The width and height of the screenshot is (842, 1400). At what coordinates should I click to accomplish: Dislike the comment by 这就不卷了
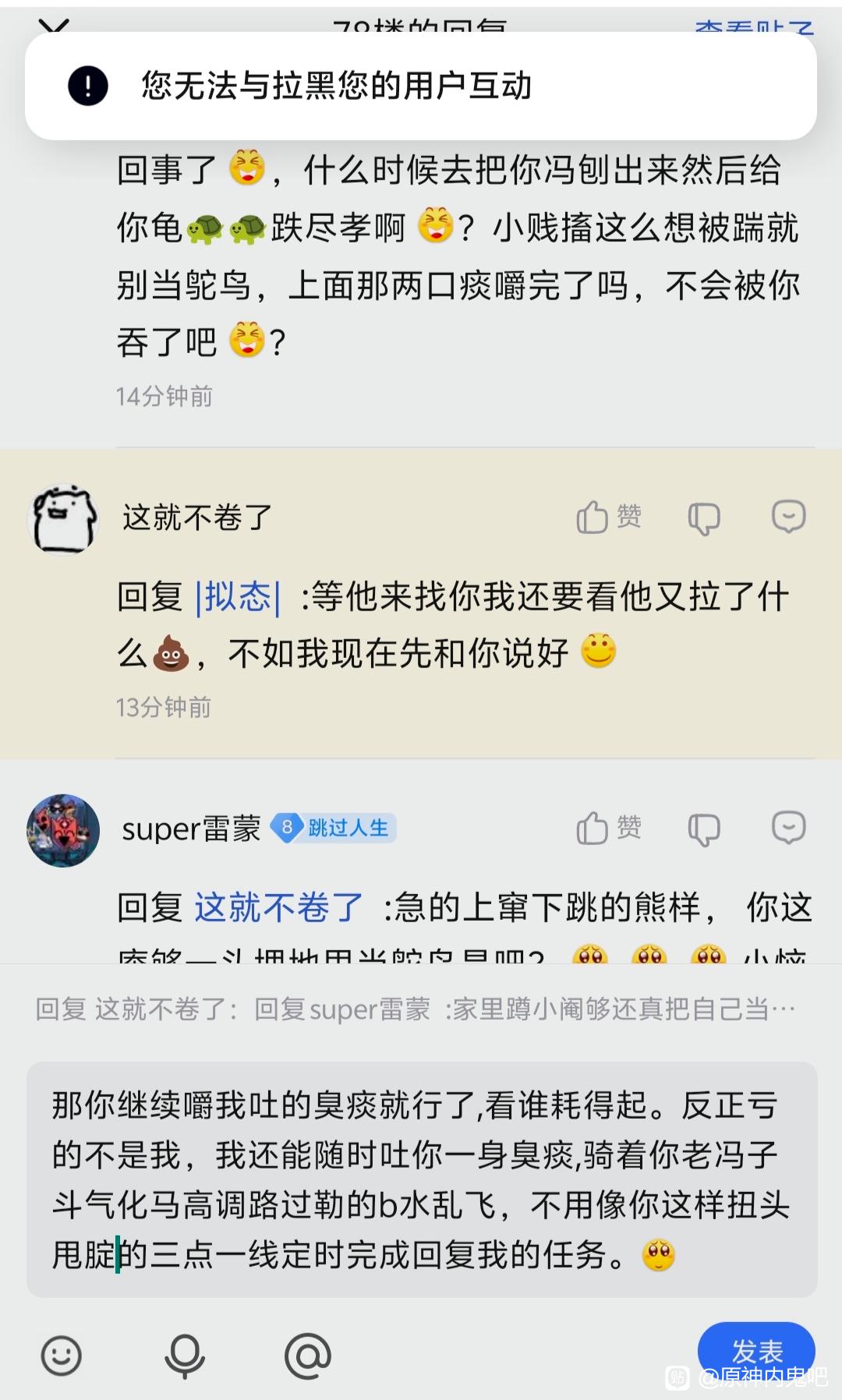coord(703,518)
